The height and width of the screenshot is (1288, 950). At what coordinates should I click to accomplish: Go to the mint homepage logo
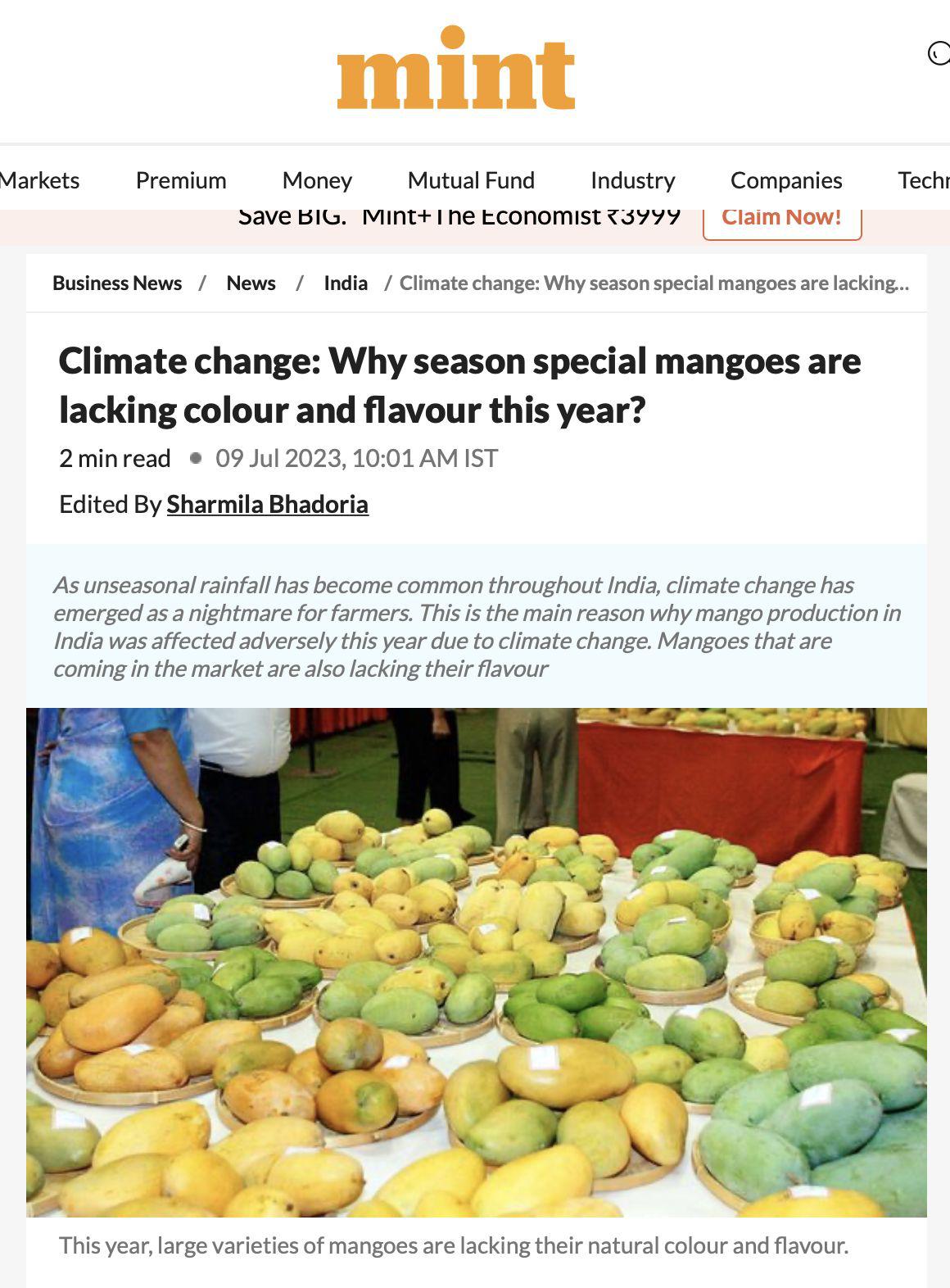pyautogui.click(x=456, y=69)
